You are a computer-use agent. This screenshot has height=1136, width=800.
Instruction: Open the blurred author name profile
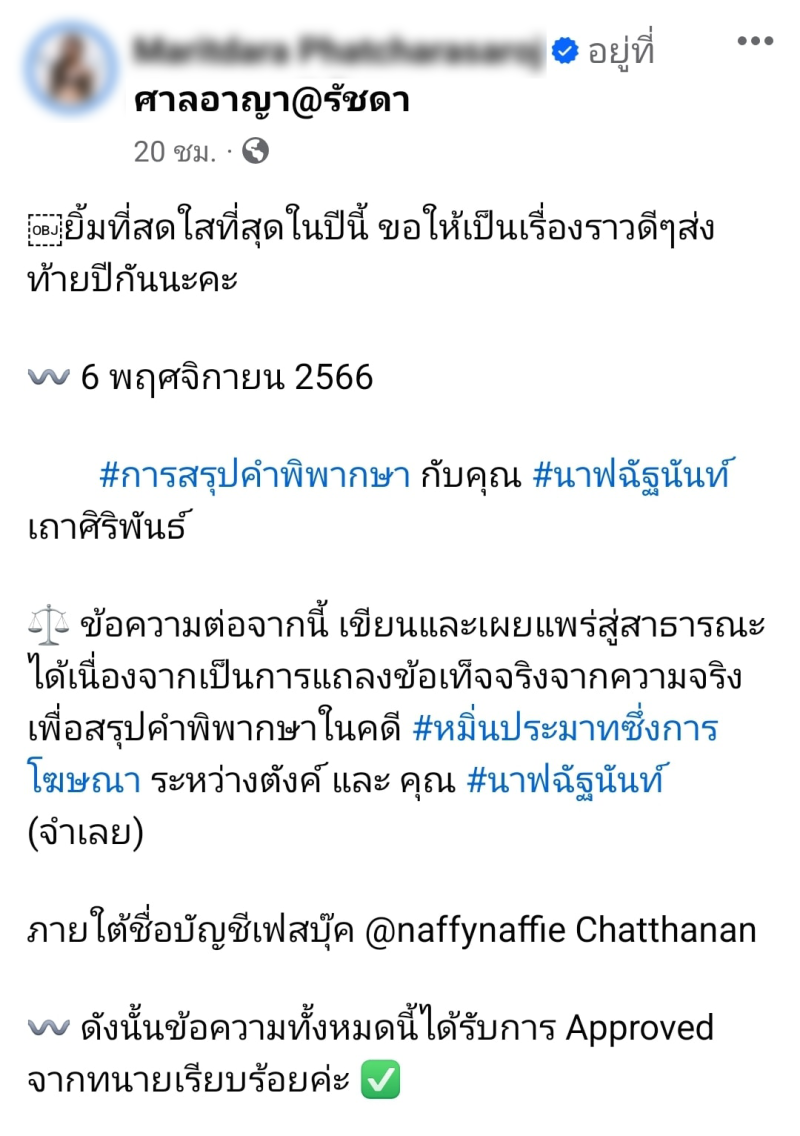coord(340,50)
